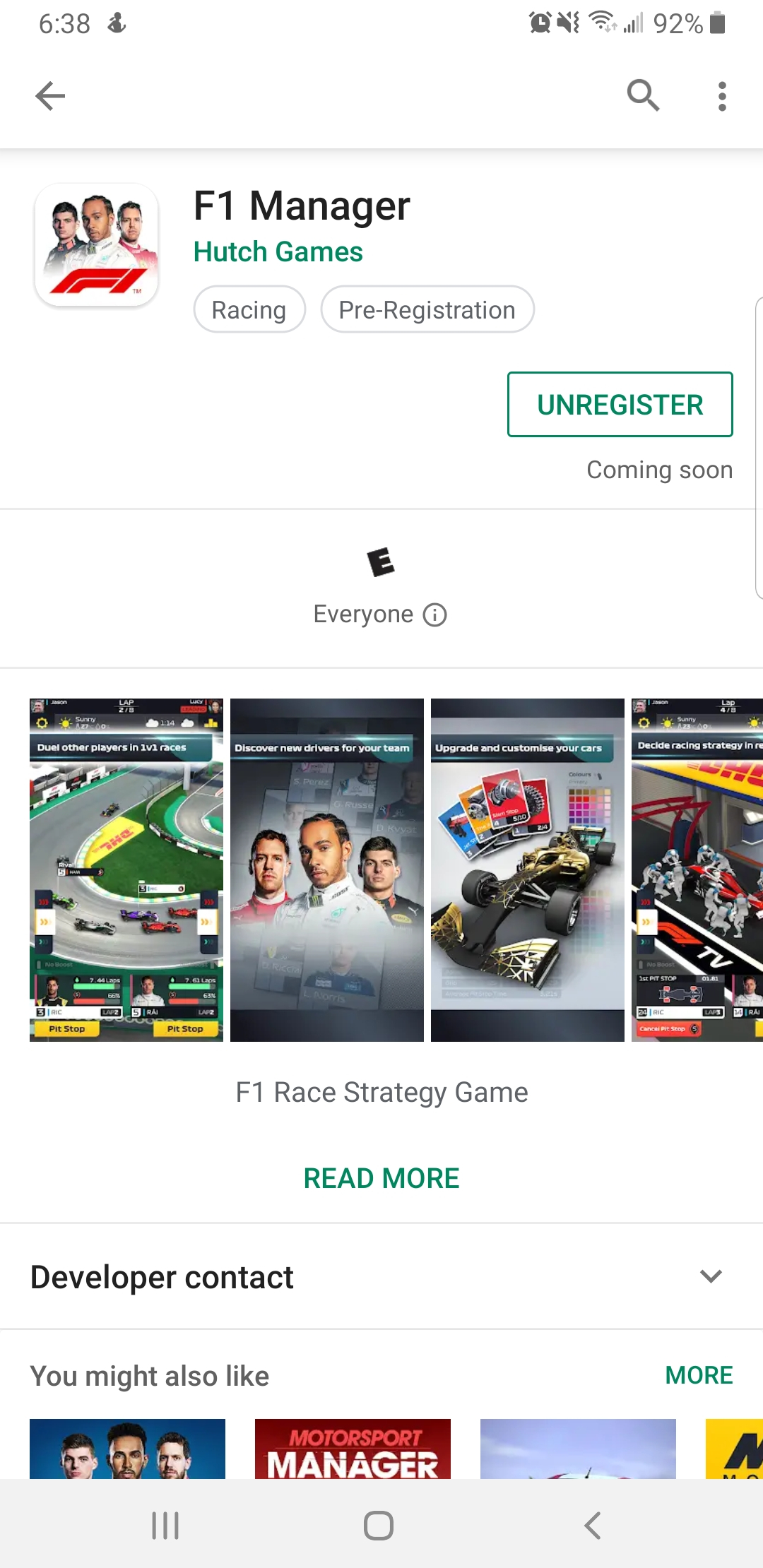
Task: Open the search icon
Action: click(643, 95)
